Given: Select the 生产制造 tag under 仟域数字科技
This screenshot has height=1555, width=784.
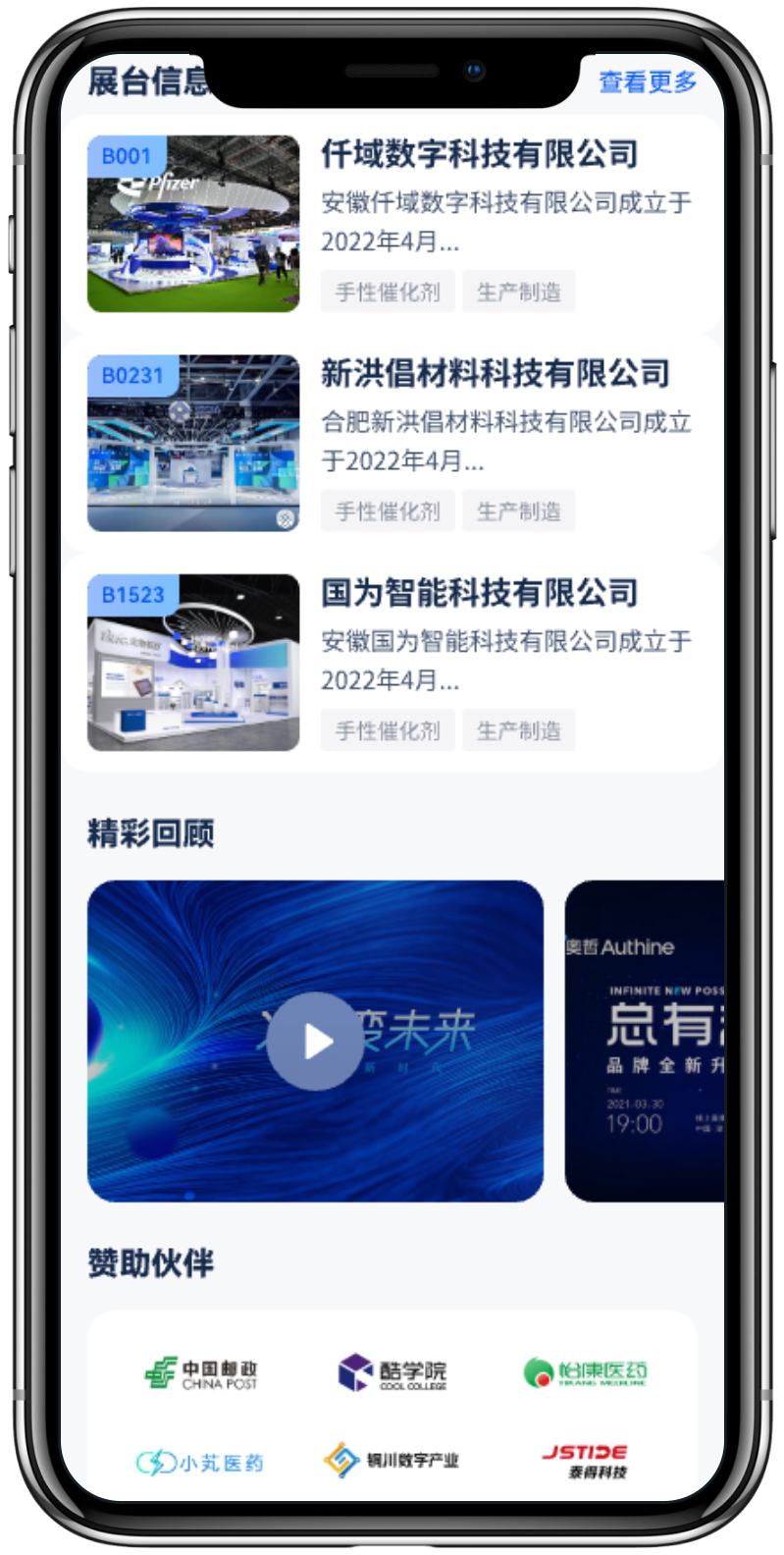Looking at the screenshot, I should point(519,292).
